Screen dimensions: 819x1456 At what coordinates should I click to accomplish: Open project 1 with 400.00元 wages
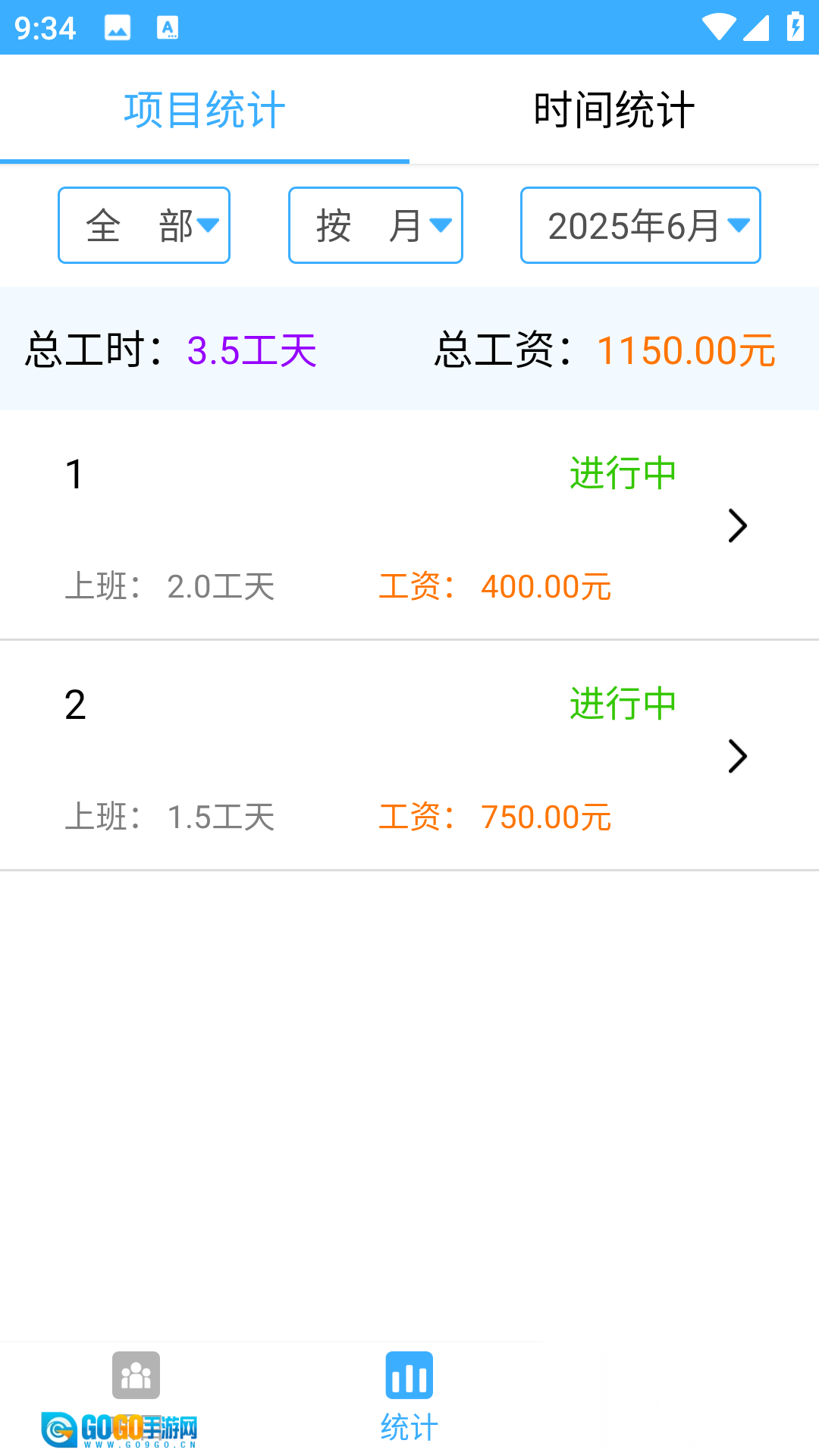tap(409, 526)
